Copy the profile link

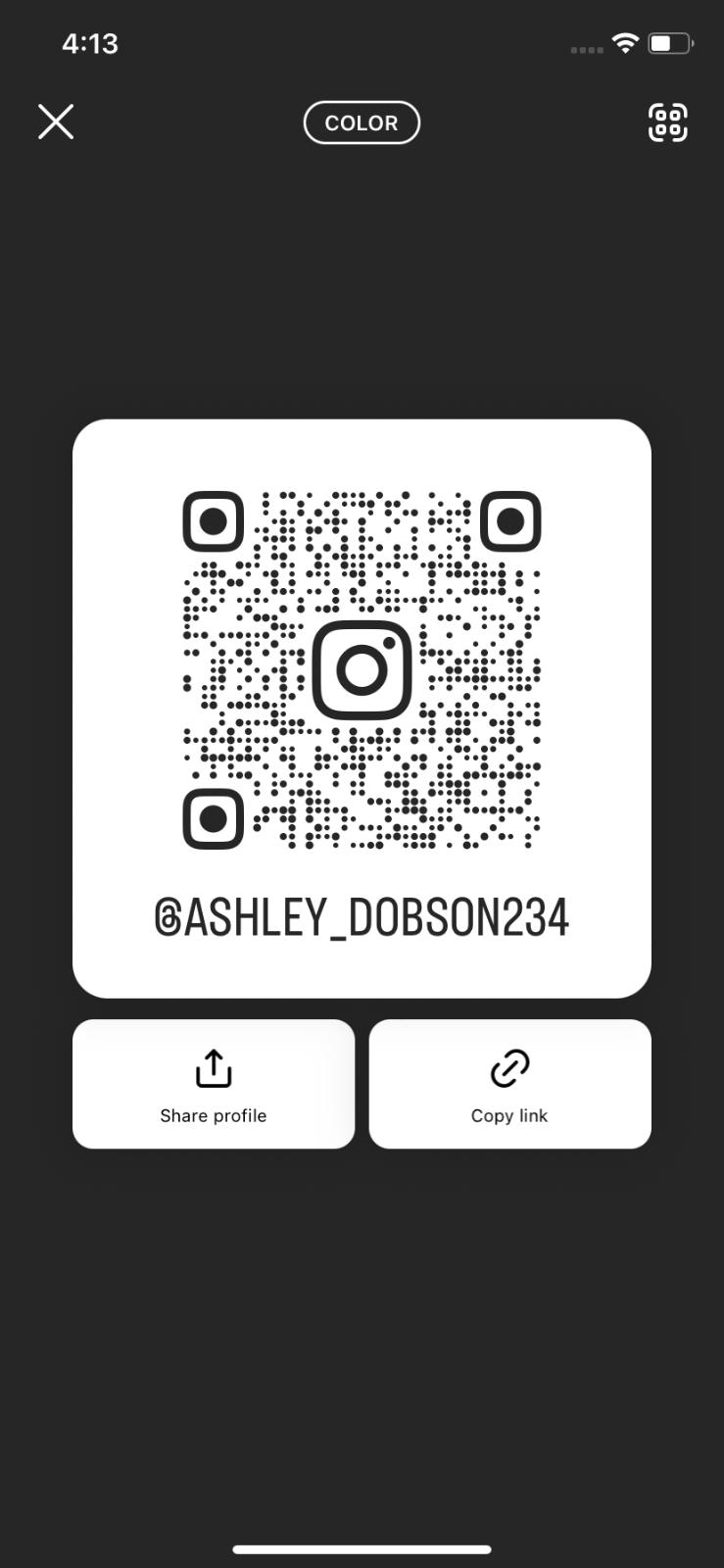point(509,1084)
